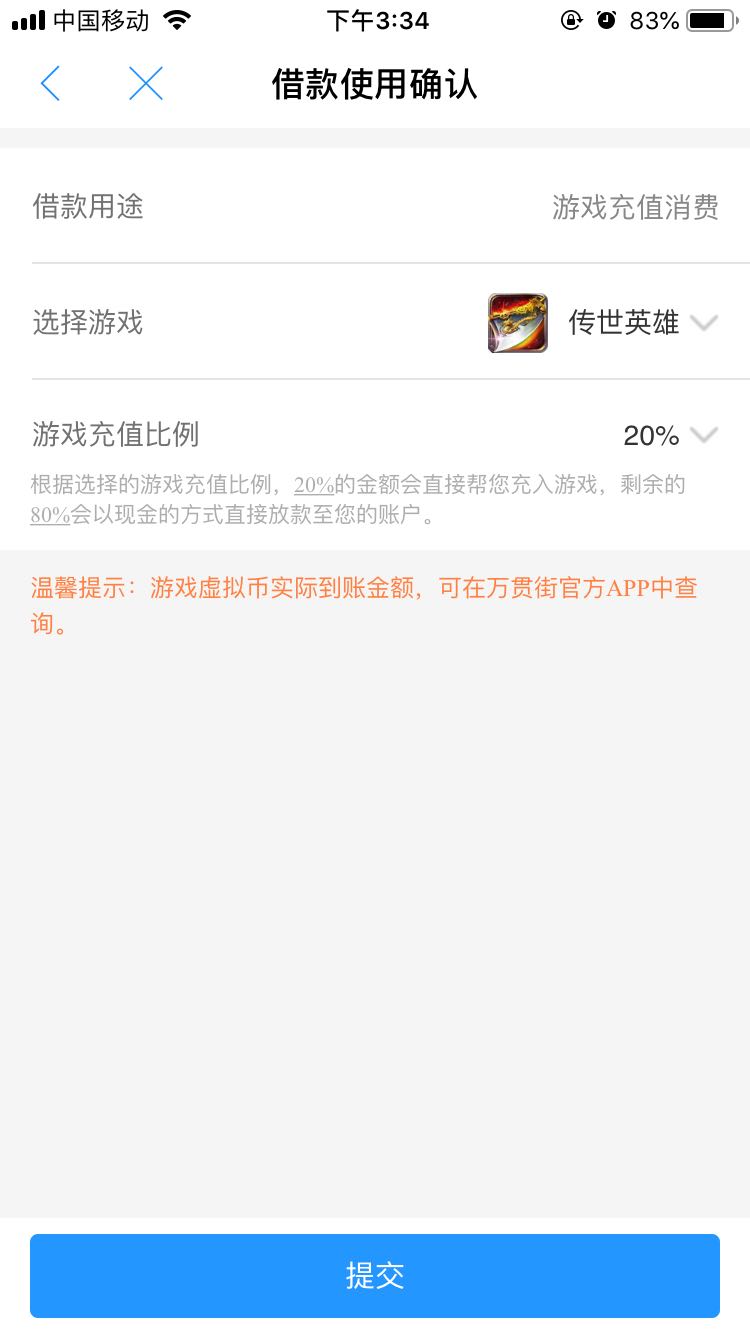This screenshot has width=750, height=1334.
Task: Tap the back arrow at top left
Action: [x=50, y=84]
